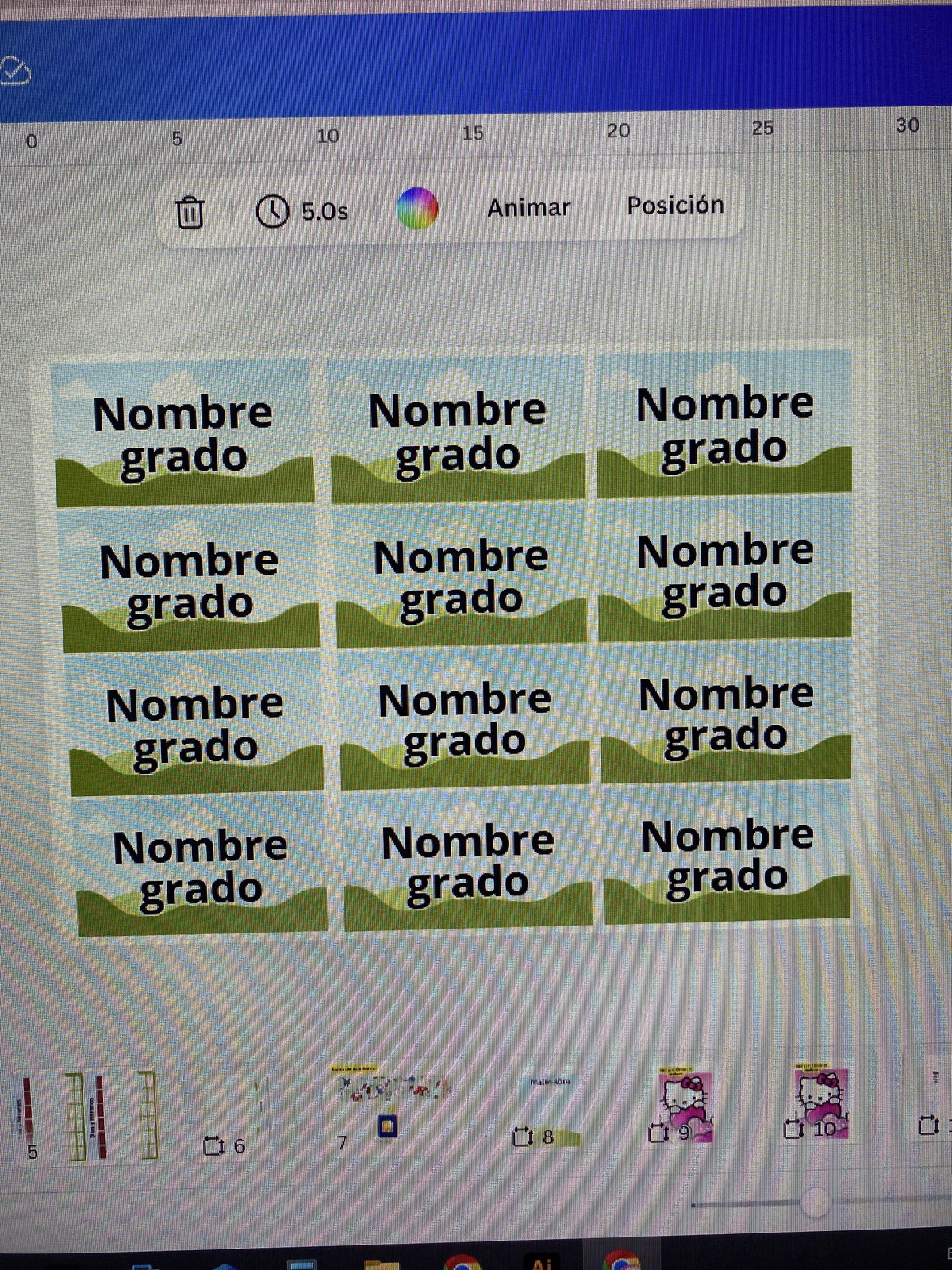Delete the page with the trash icon
Image resolution: width=952 pixels, height=1270 pixels.
[x=189, y=212]
